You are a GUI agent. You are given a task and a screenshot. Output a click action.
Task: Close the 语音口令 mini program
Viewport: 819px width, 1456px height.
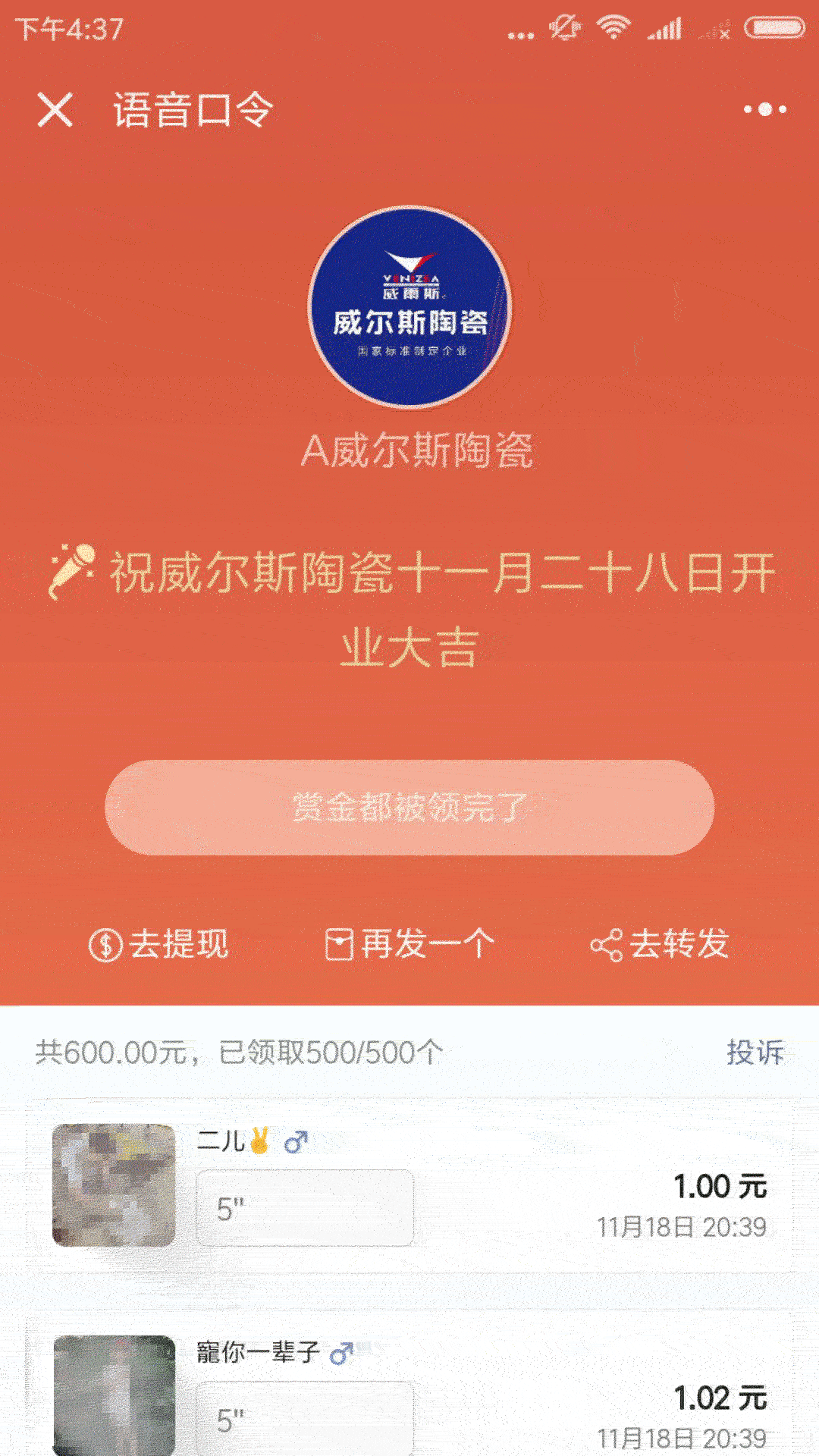click(x=55, y=110)
